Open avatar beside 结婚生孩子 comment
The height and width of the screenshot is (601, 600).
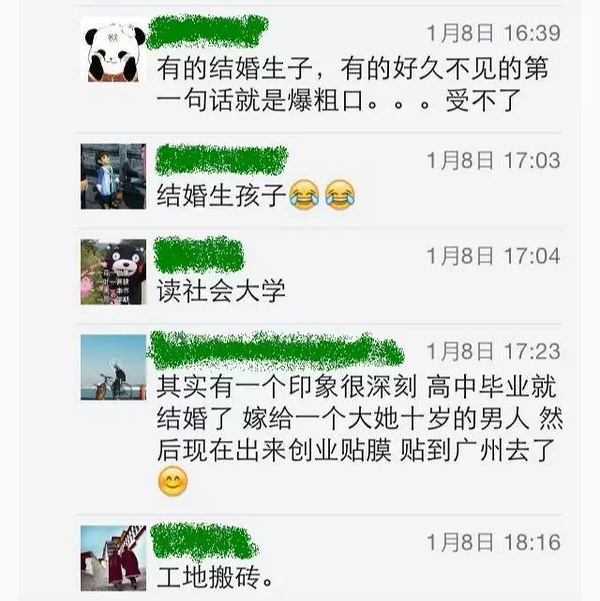pyautogui.click(x=113, y=176)
